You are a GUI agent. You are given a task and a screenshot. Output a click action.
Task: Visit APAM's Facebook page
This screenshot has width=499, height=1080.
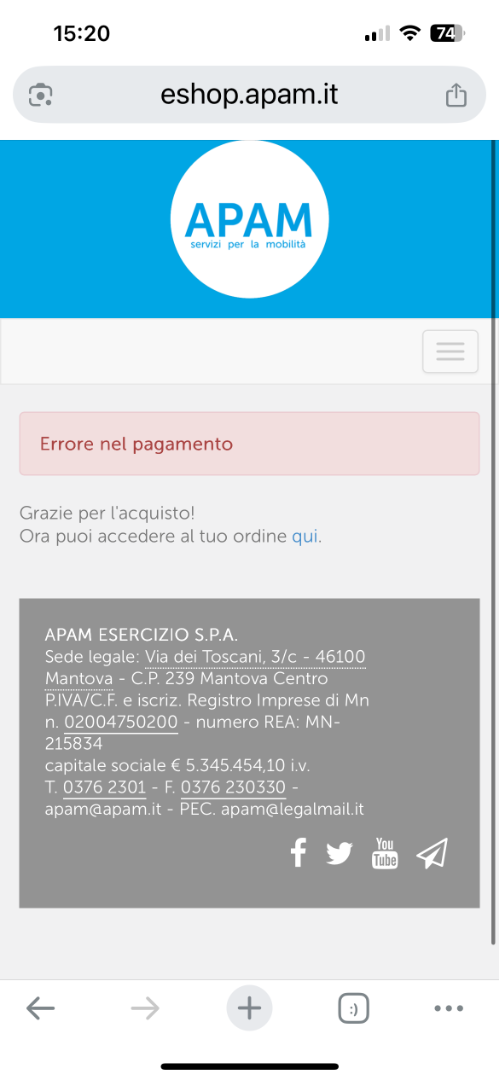point(298,853)
